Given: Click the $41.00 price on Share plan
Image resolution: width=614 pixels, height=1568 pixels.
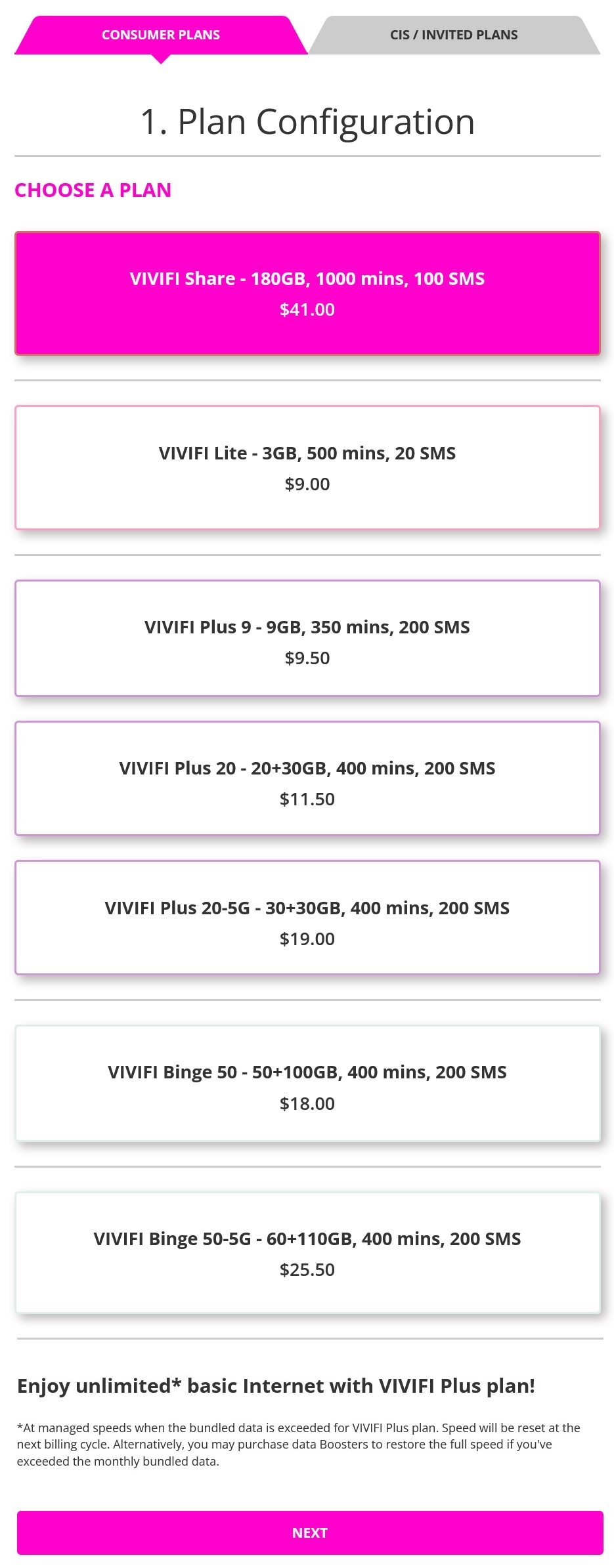Looking at the screenshot, I should coord(307,309).
